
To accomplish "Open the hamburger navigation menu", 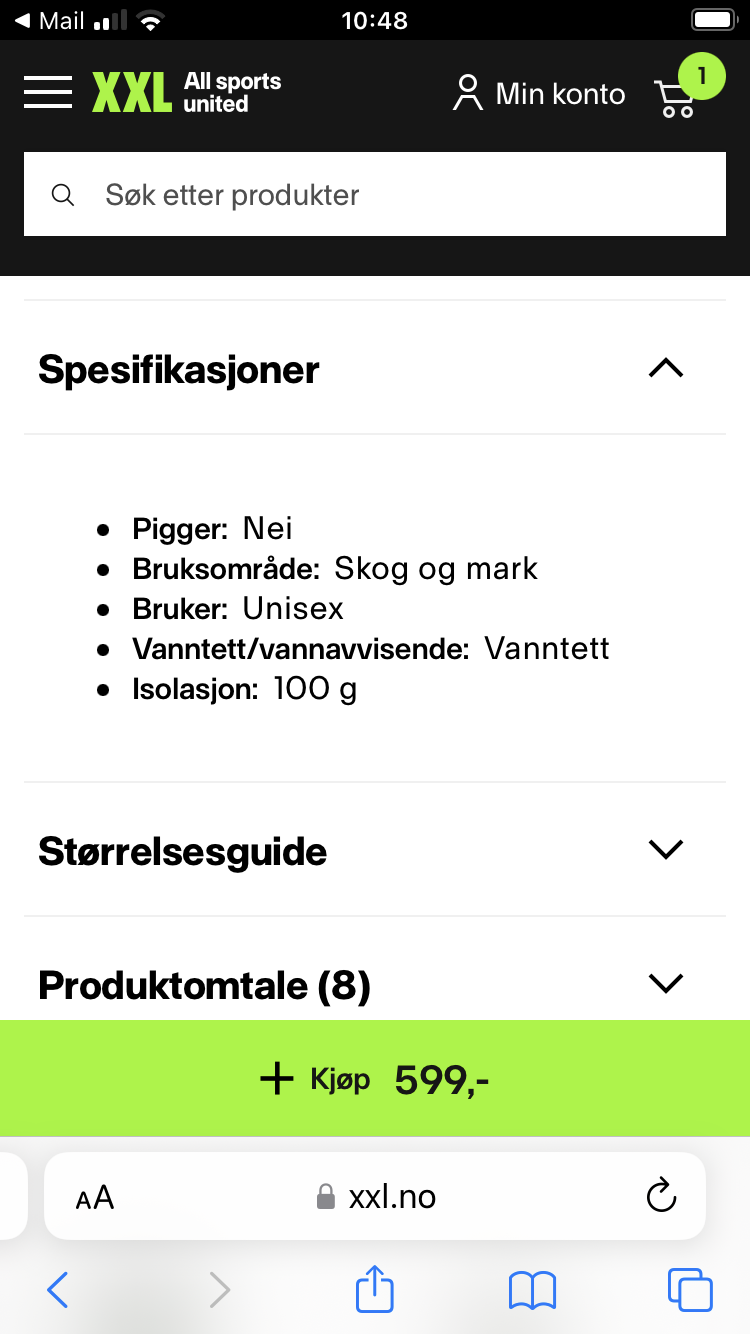I will click(47, 92).
